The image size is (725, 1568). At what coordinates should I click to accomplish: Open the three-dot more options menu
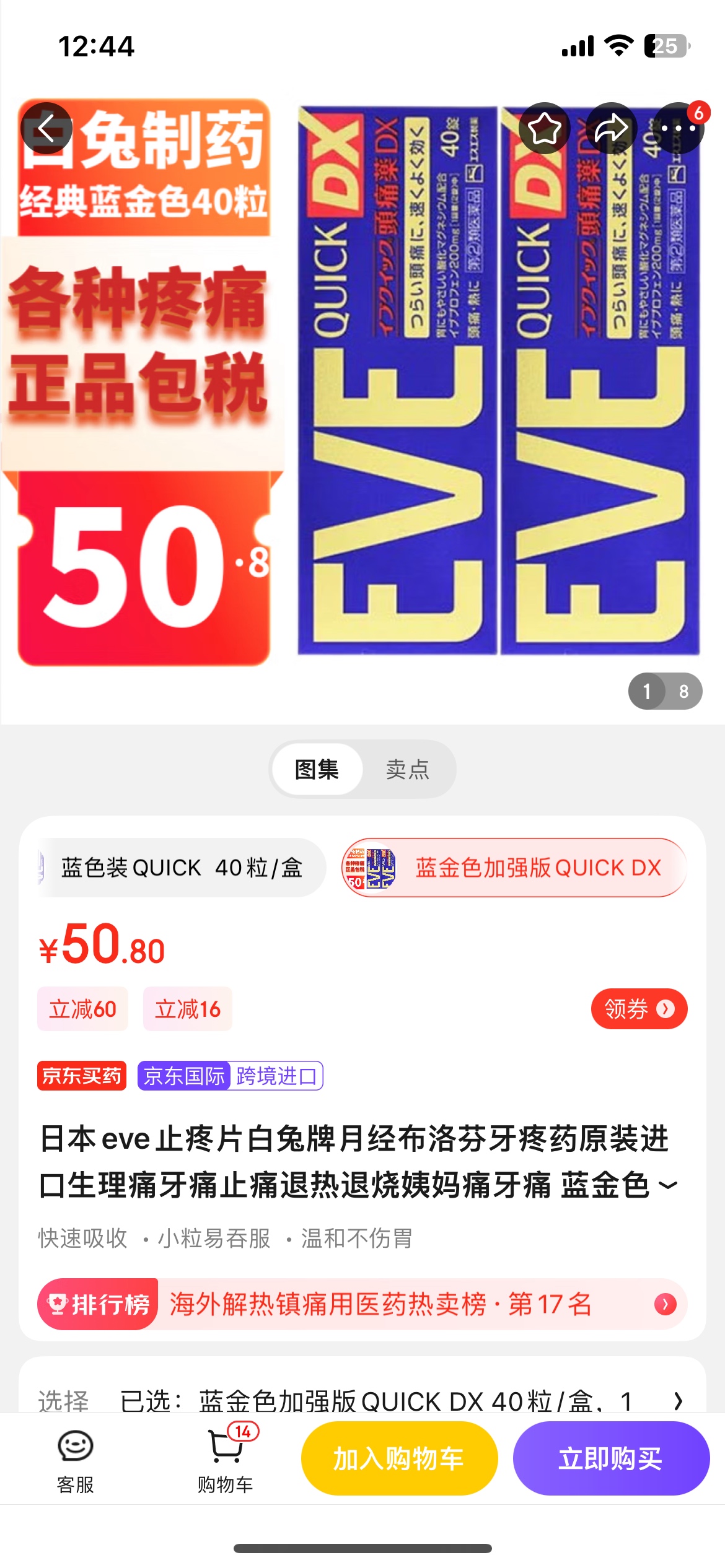point(679,128)
